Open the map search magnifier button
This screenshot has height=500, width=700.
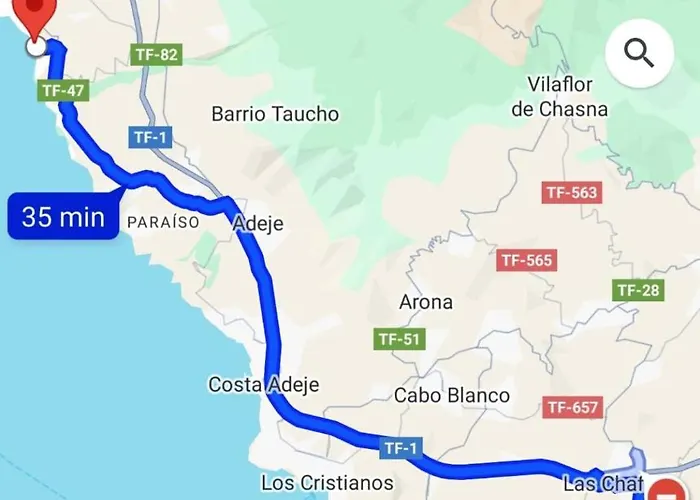[x=639, y=52]
